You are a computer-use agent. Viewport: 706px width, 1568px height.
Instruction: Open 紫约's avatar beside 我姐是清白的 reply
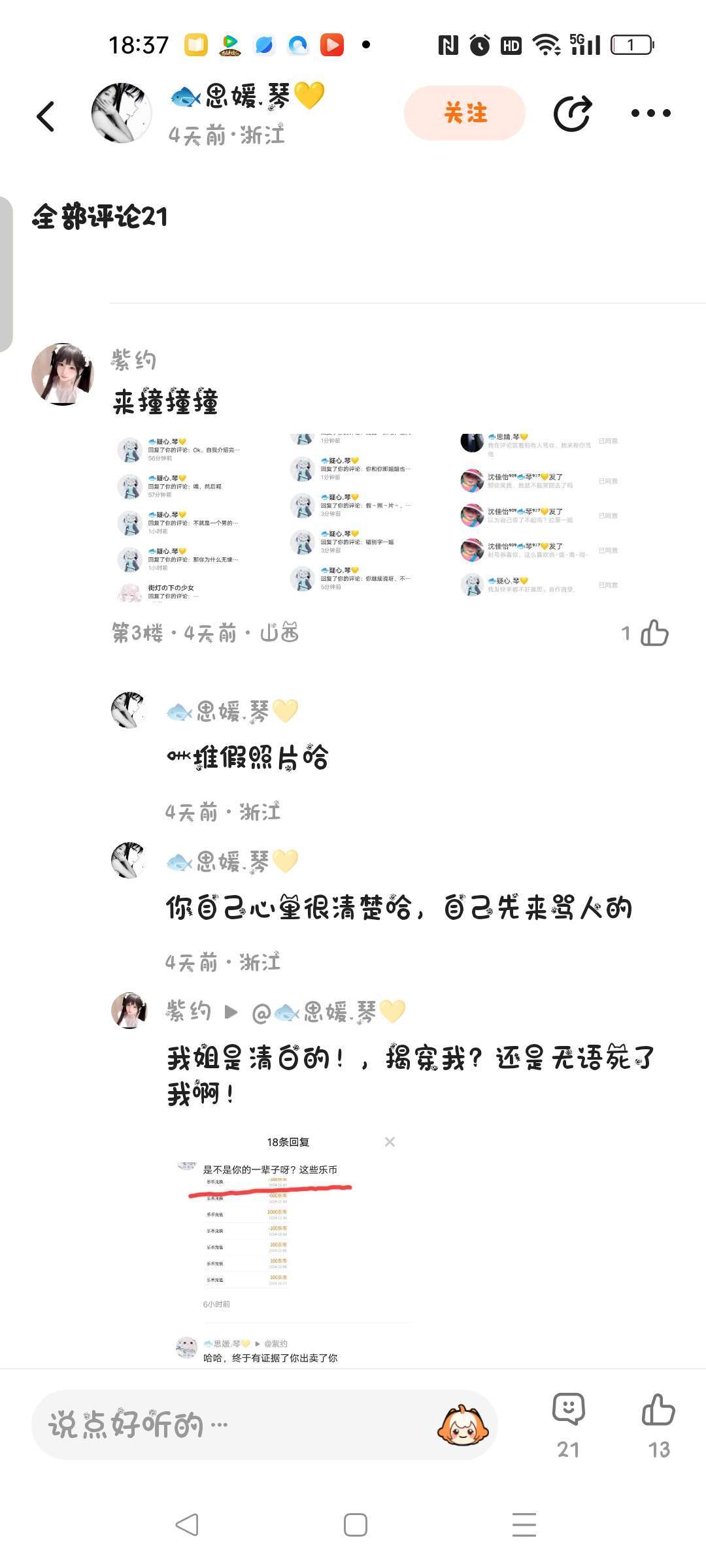(129, 1010)
